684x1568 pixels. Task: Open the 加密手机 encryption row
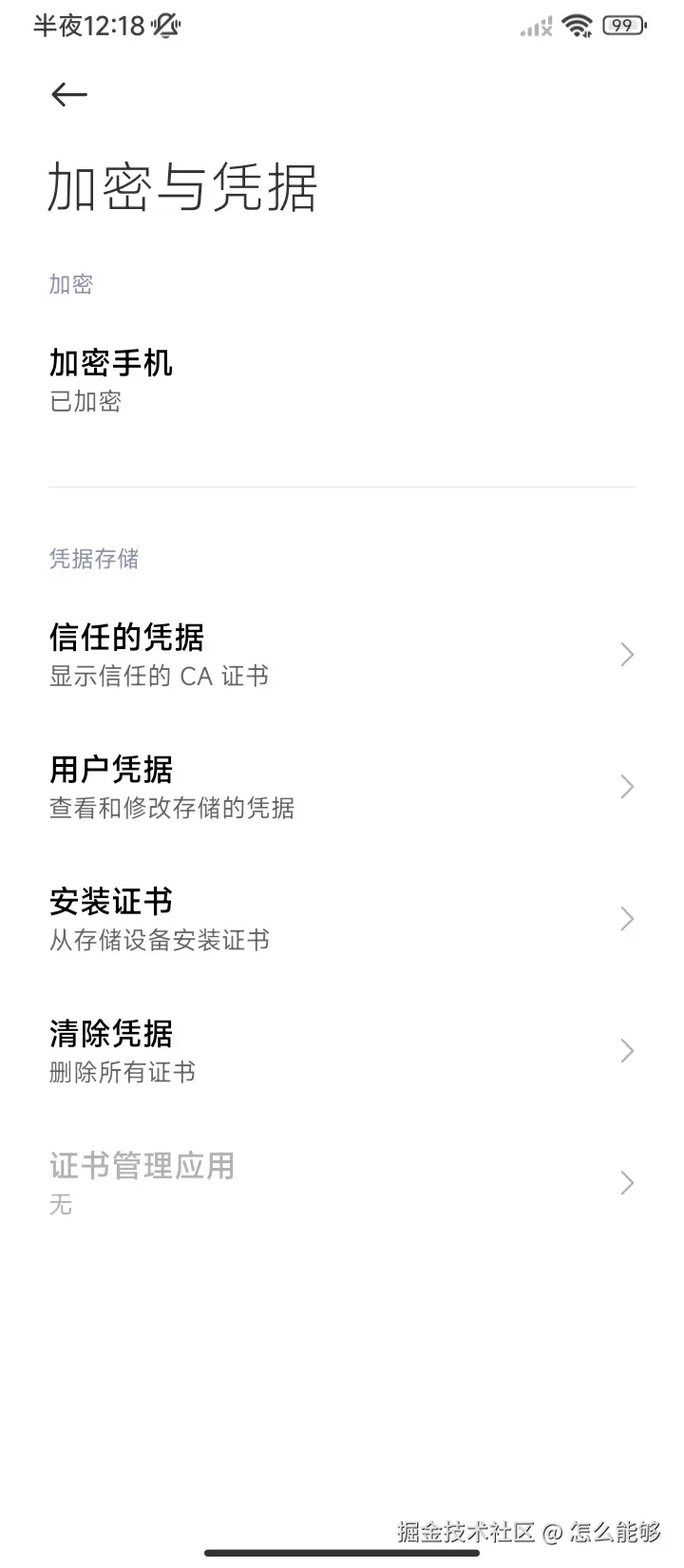tap(111, 380)
